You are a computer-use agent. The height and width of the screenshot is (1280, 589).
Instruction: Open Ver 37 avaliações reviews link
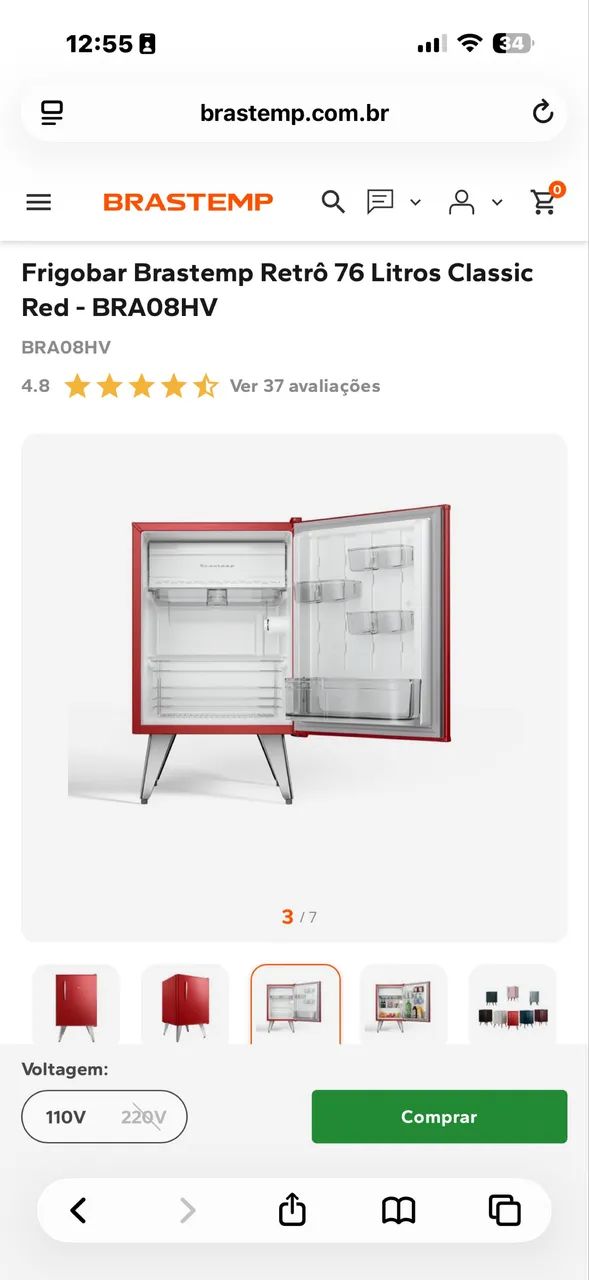(x=305, y=386)
